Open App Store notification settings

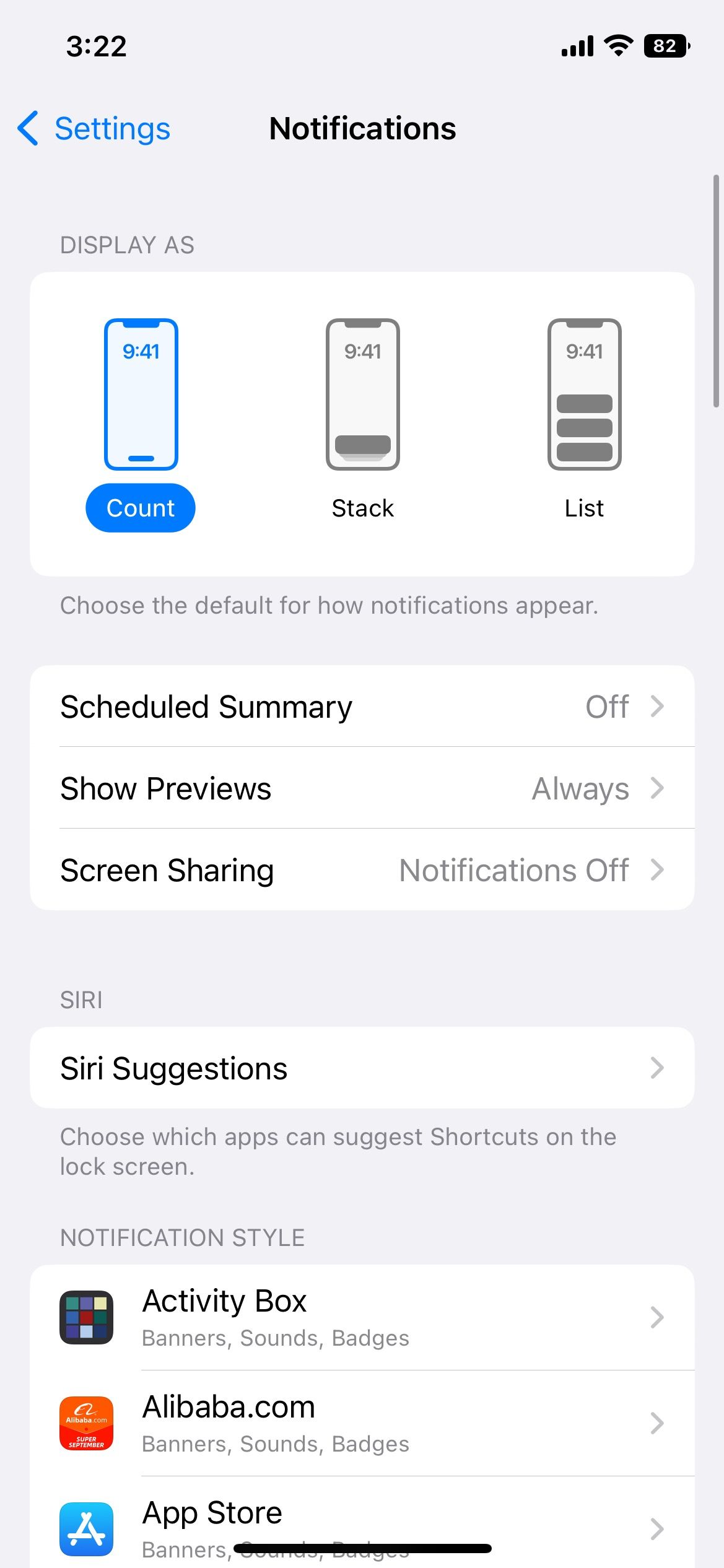(x=362, y=1522)
